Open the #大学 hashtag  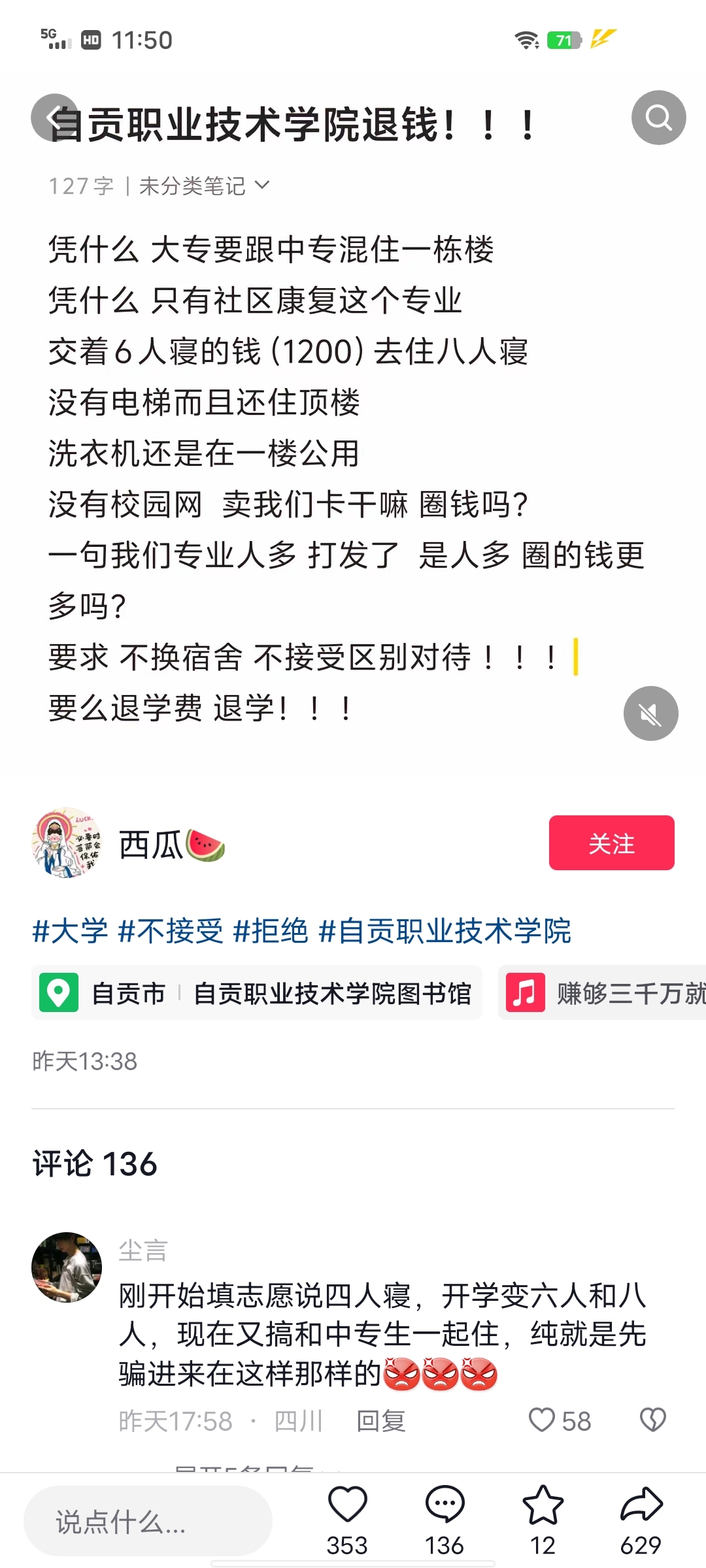[x=70, y=931]
